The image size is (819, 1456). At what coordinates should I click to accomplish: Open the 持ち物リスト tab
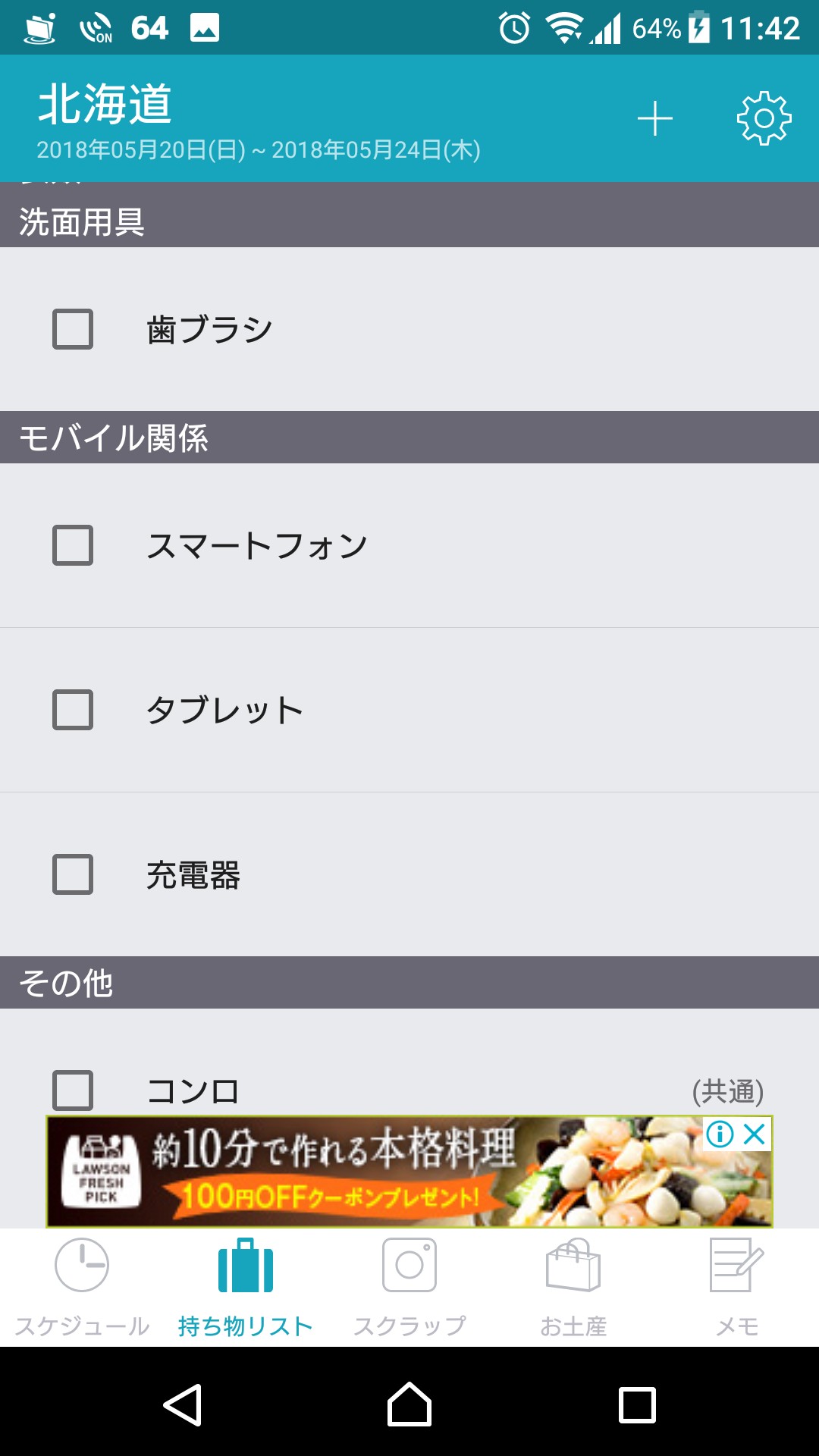(x=245, y=1288)
